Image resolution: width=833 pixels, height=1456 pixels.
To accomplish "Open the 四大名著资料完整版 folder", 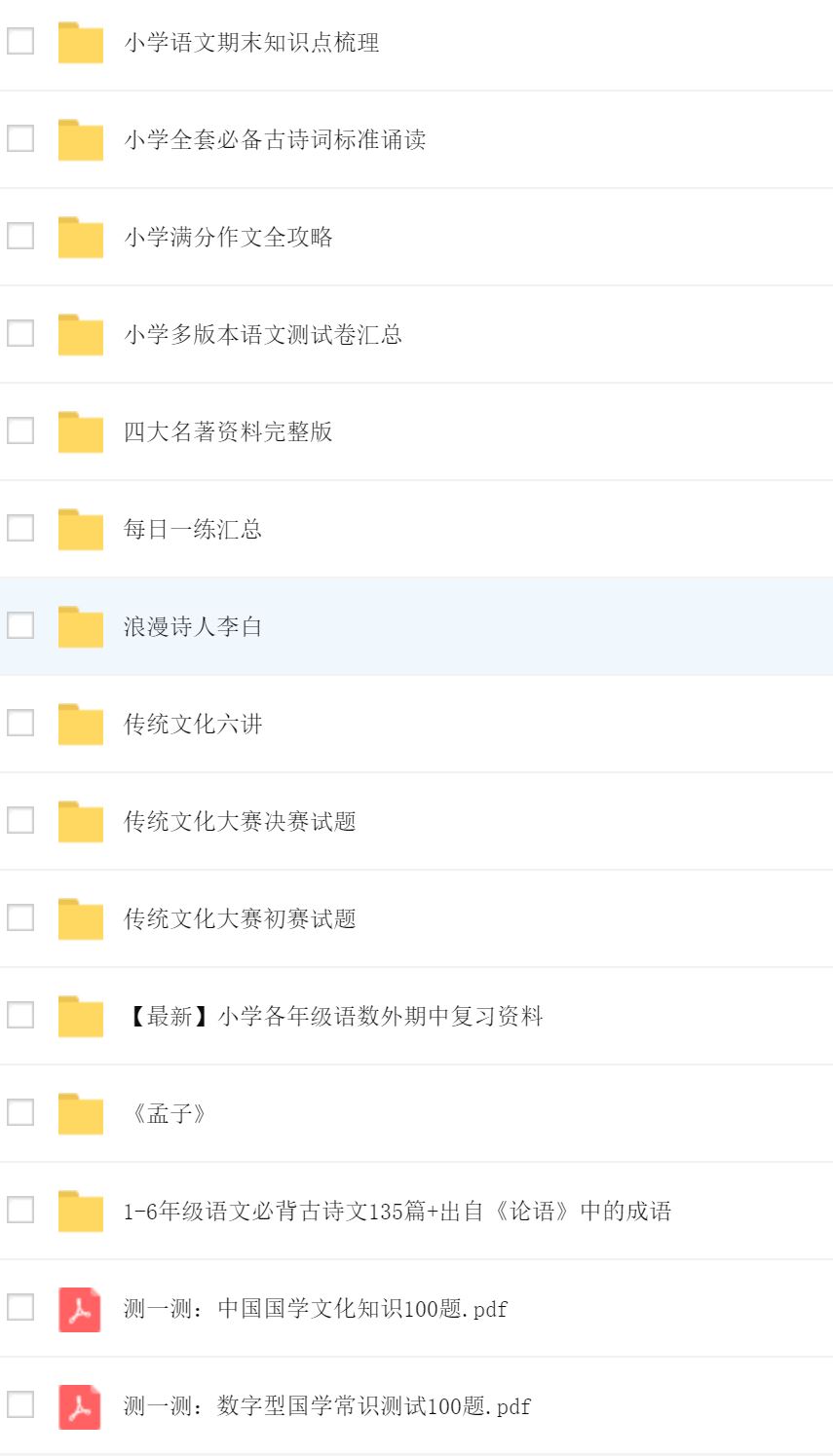I will 228,432.
